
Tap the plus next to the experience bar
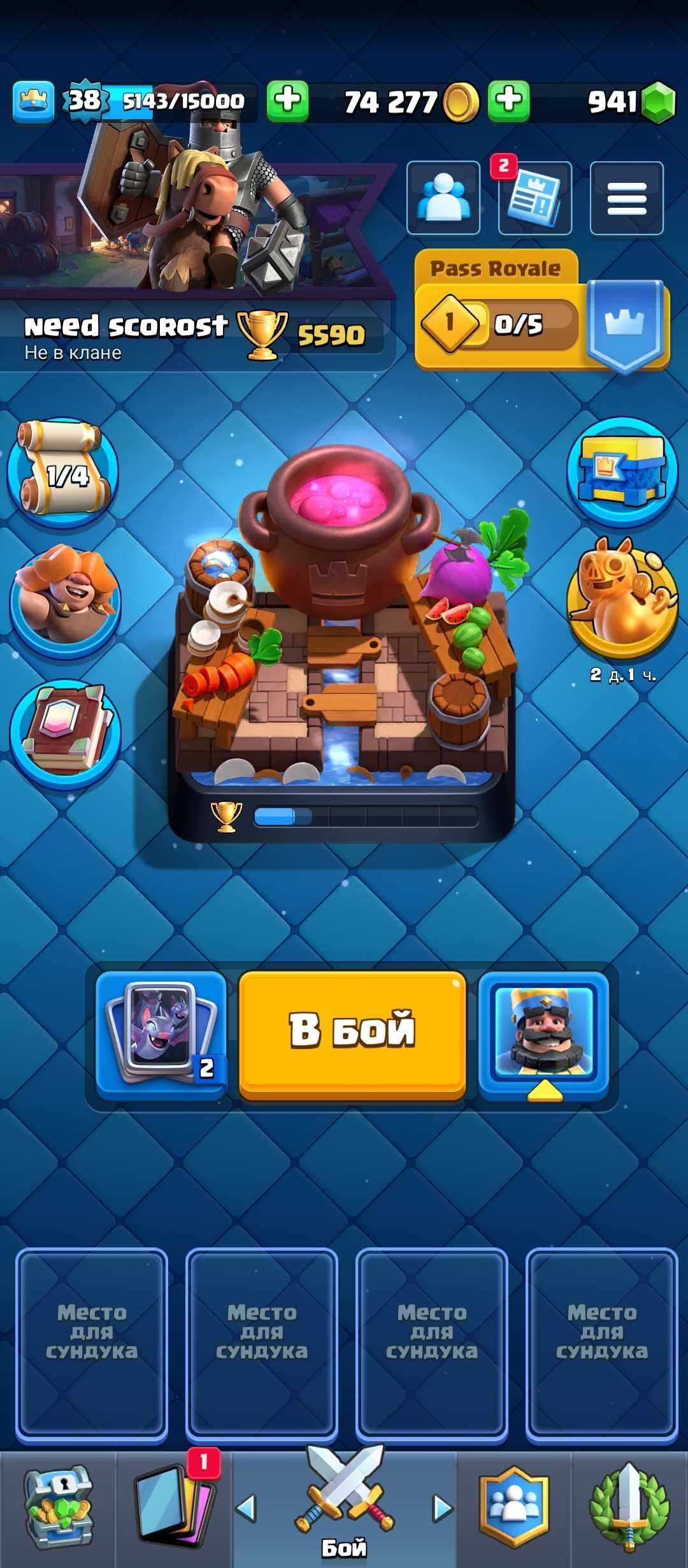coord(287,101)
